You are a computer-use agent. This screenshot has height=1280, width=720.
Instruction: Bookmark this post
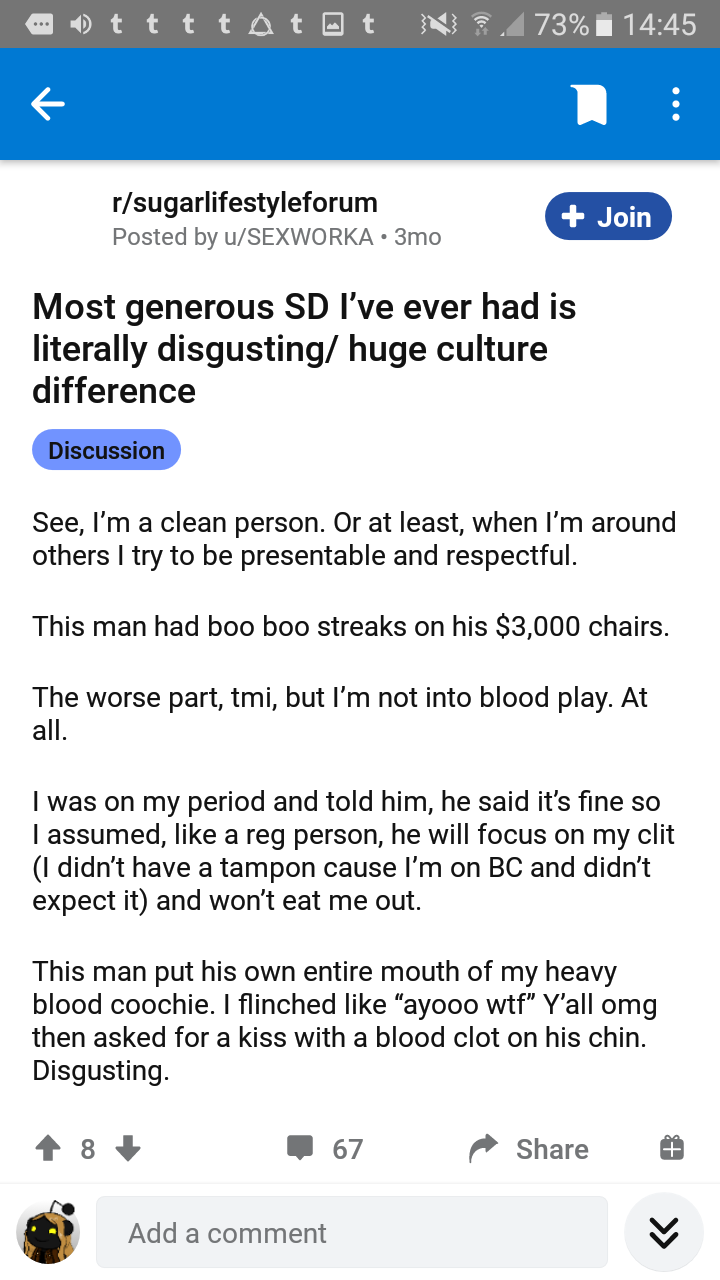coord(592,104)
